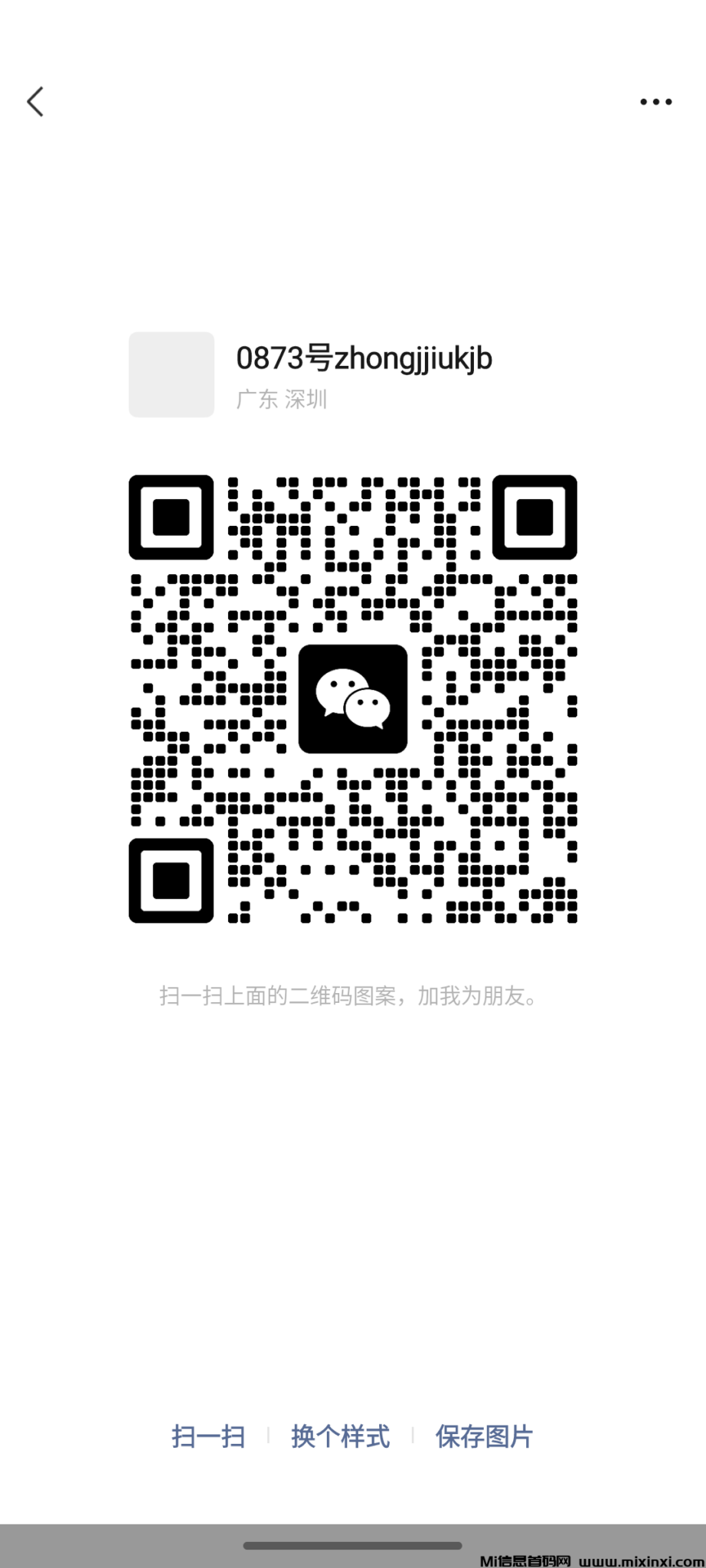706x1568 pixels.
Task: Tap 扫一扫 to open the scanner
Action: (x=208, y=1436)
